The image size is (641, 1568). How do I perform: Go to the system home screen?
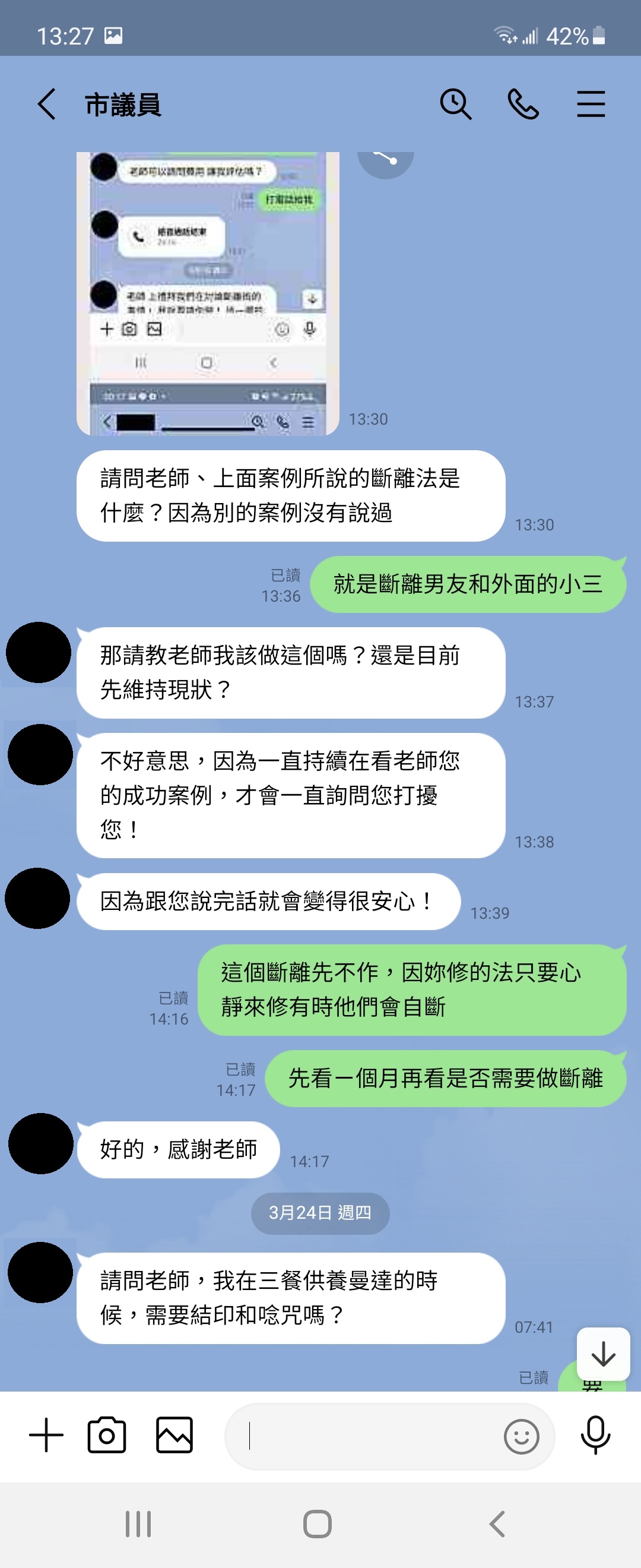(318, 1524)
